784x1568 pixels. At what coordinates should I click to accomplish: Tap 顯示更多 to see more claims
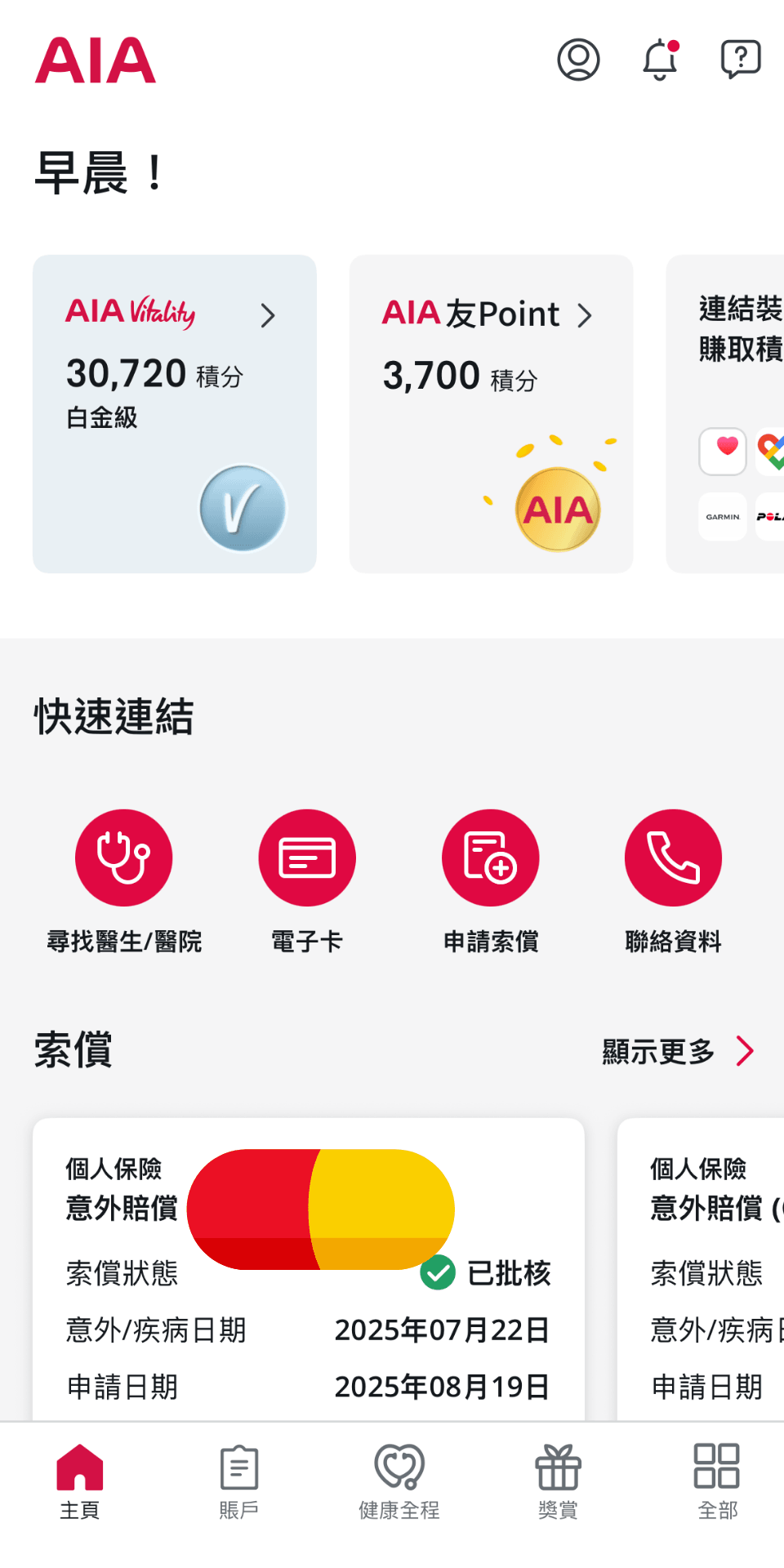coord(678,1052)
